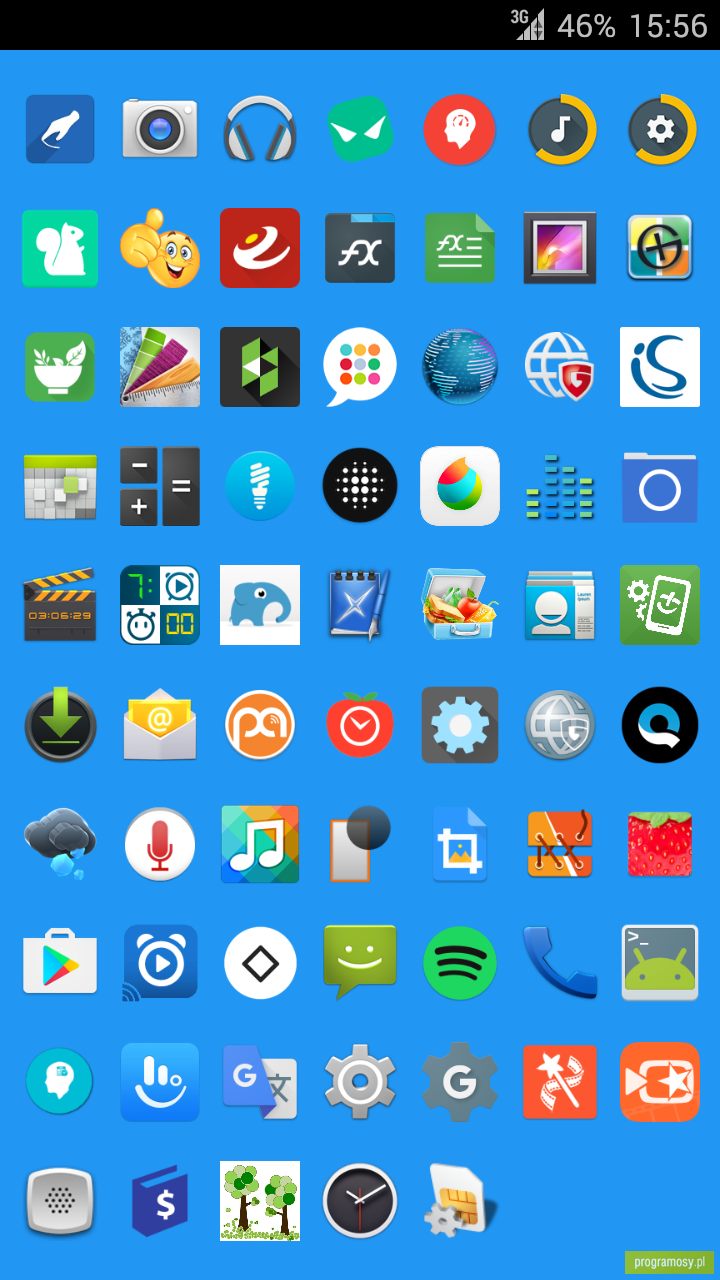Open the Email envelope app

tap(160, 724)
